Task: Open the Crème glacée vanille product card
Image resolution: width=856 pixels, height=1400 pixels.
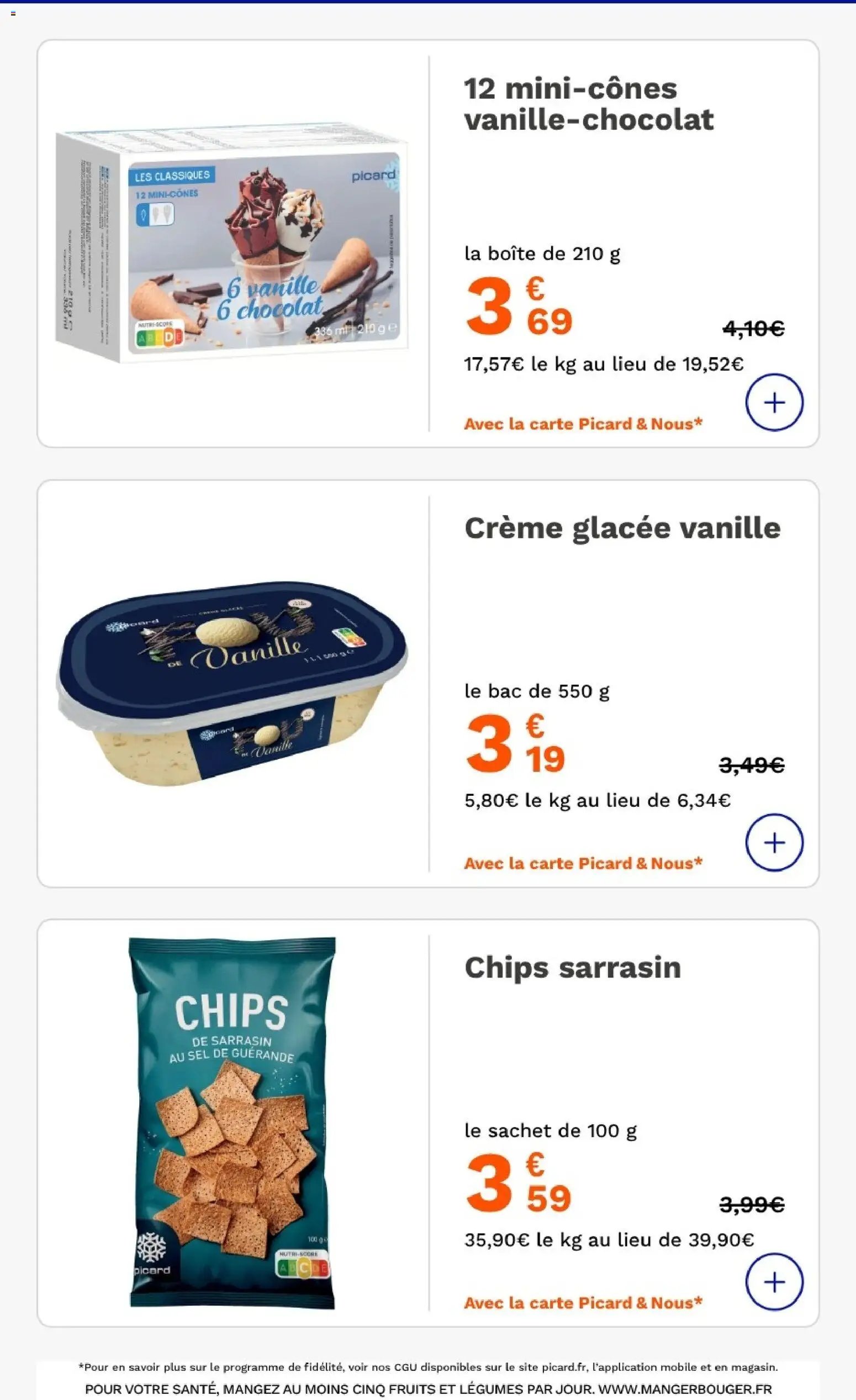Action: 622,528
